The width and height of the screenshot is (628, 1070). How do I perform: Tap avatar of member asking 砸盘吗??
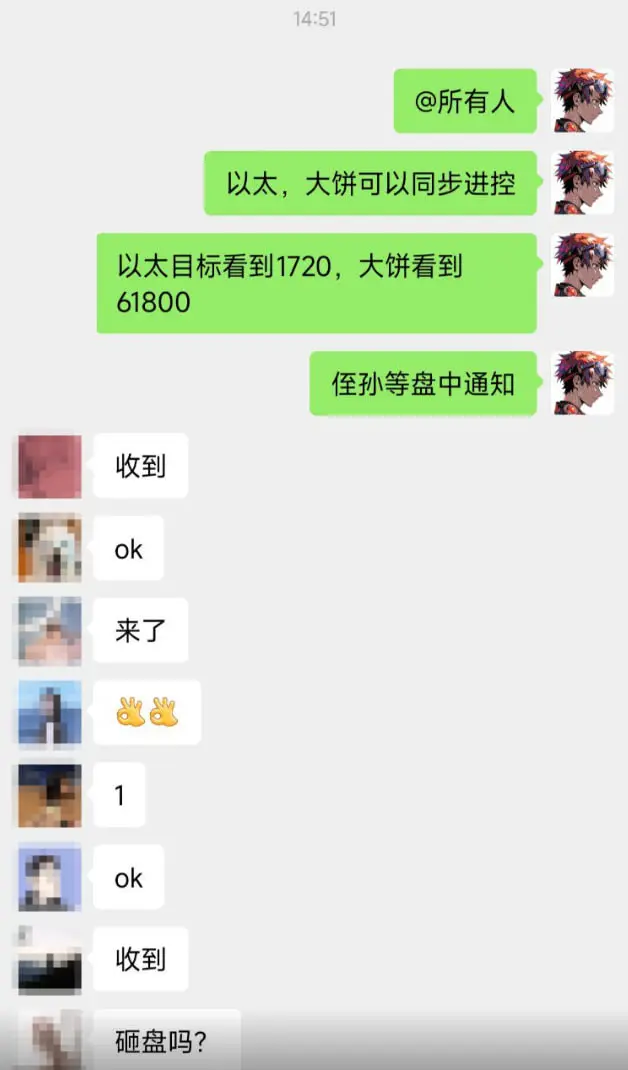coord(49,1039)
